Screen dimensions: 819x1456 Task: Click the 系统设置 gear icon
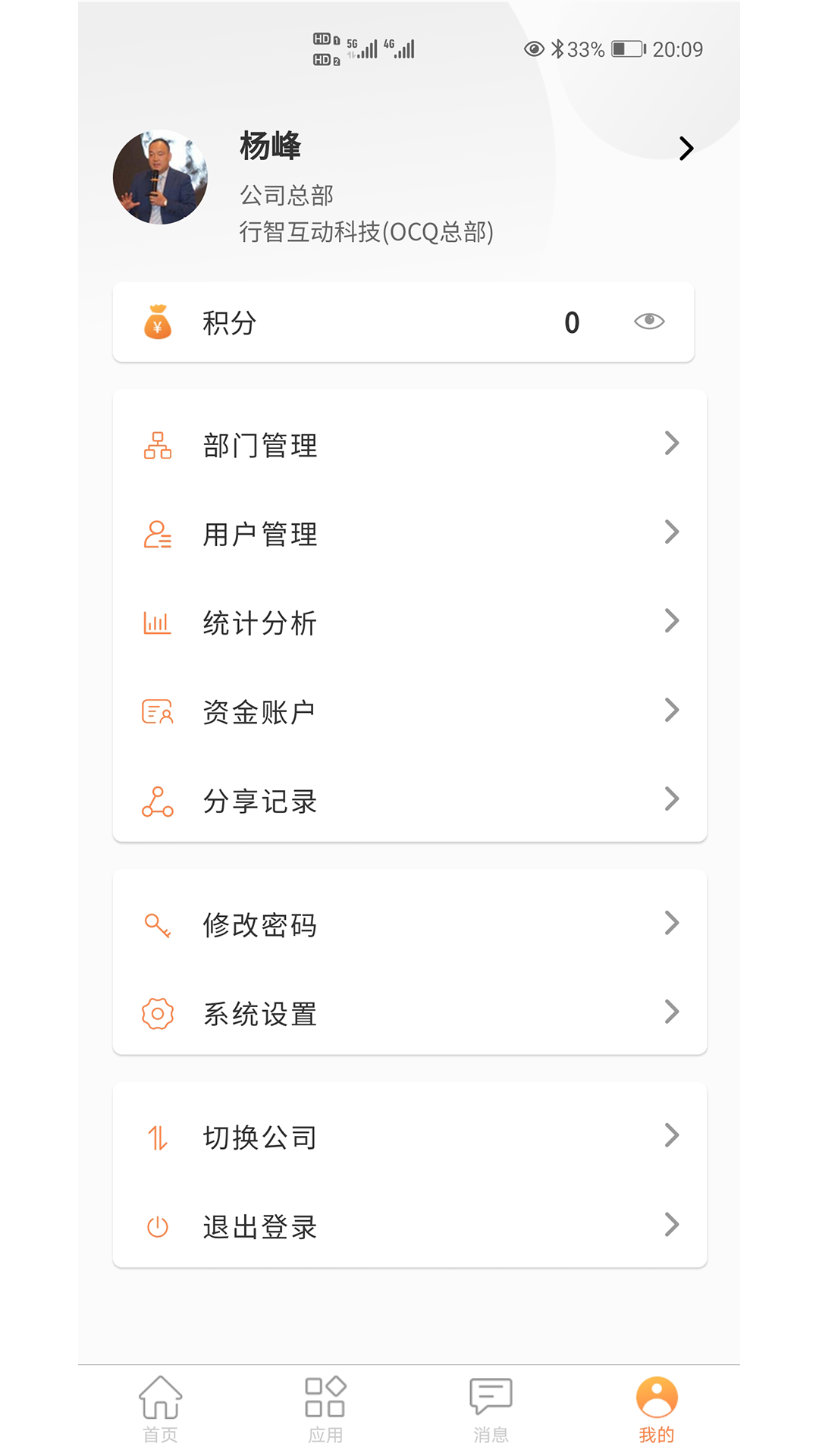tap(157, 1014)
